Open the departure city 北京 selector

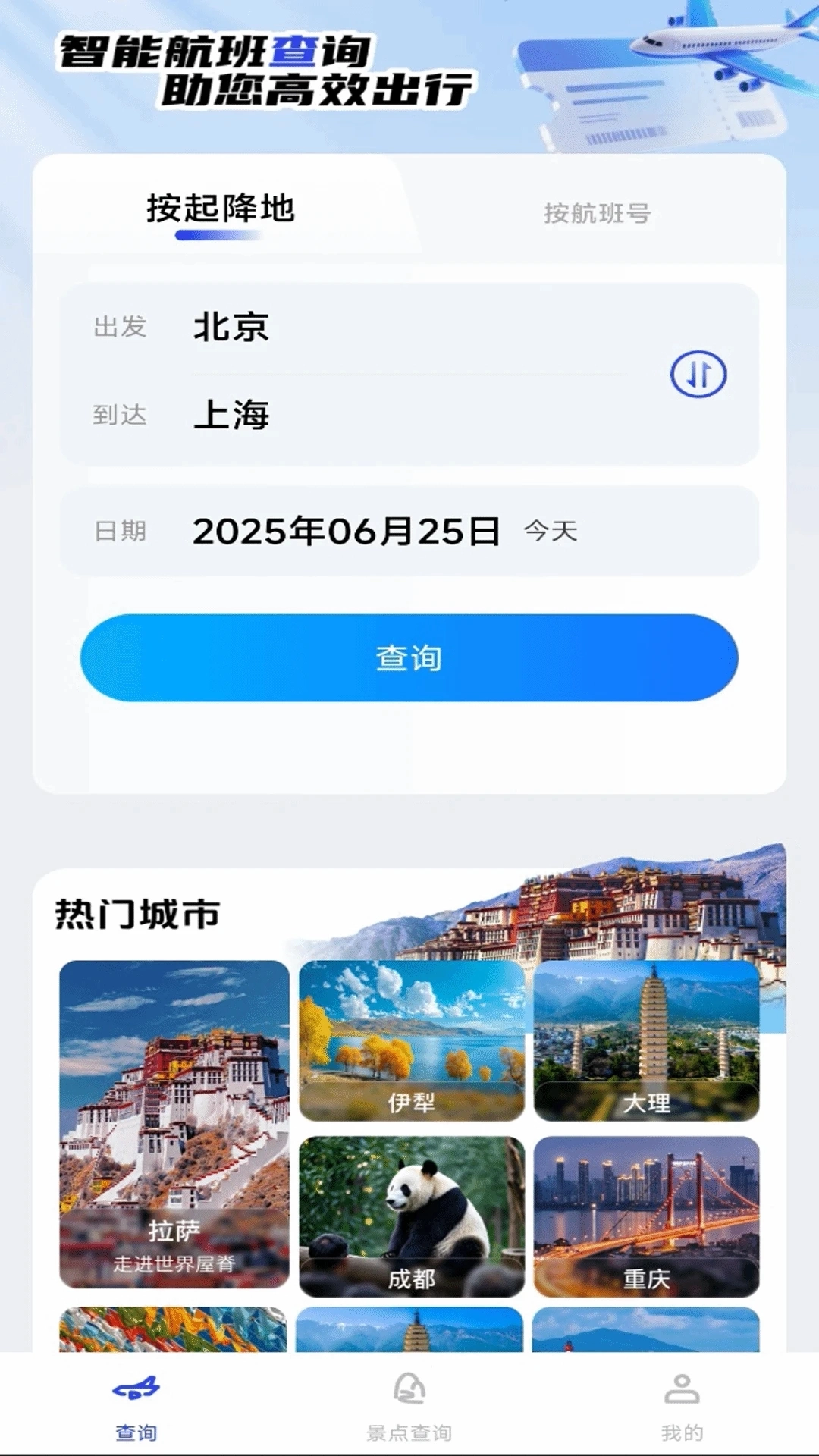pyautogui.click(x=231, y=328)
